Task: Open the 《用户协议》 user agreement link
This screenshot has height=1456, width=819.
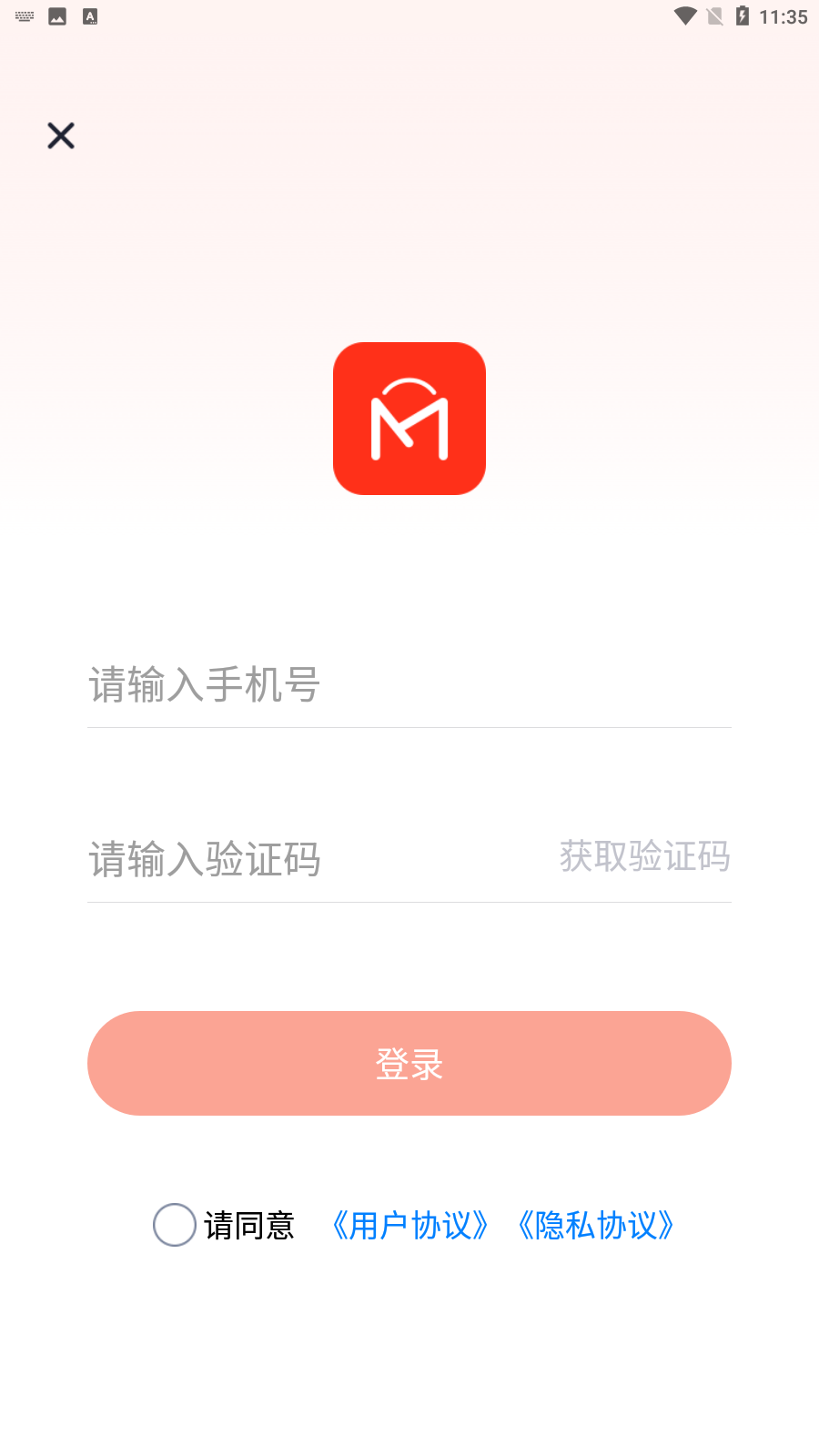Action: 409,1226
